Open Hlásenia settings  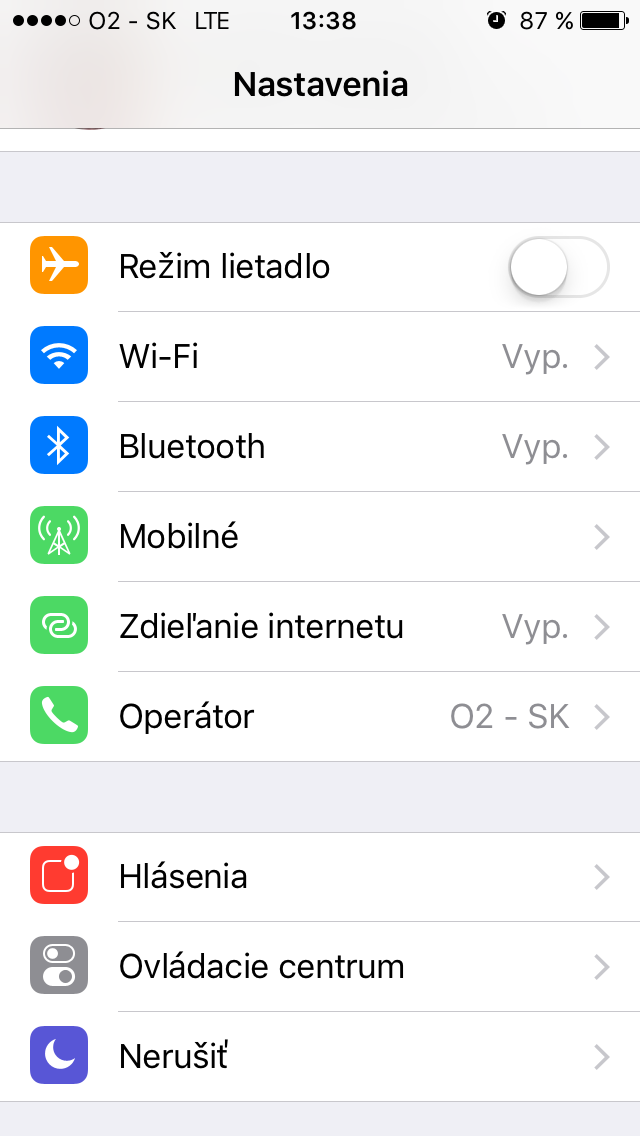pyautogui.click(x=320, y=877)
